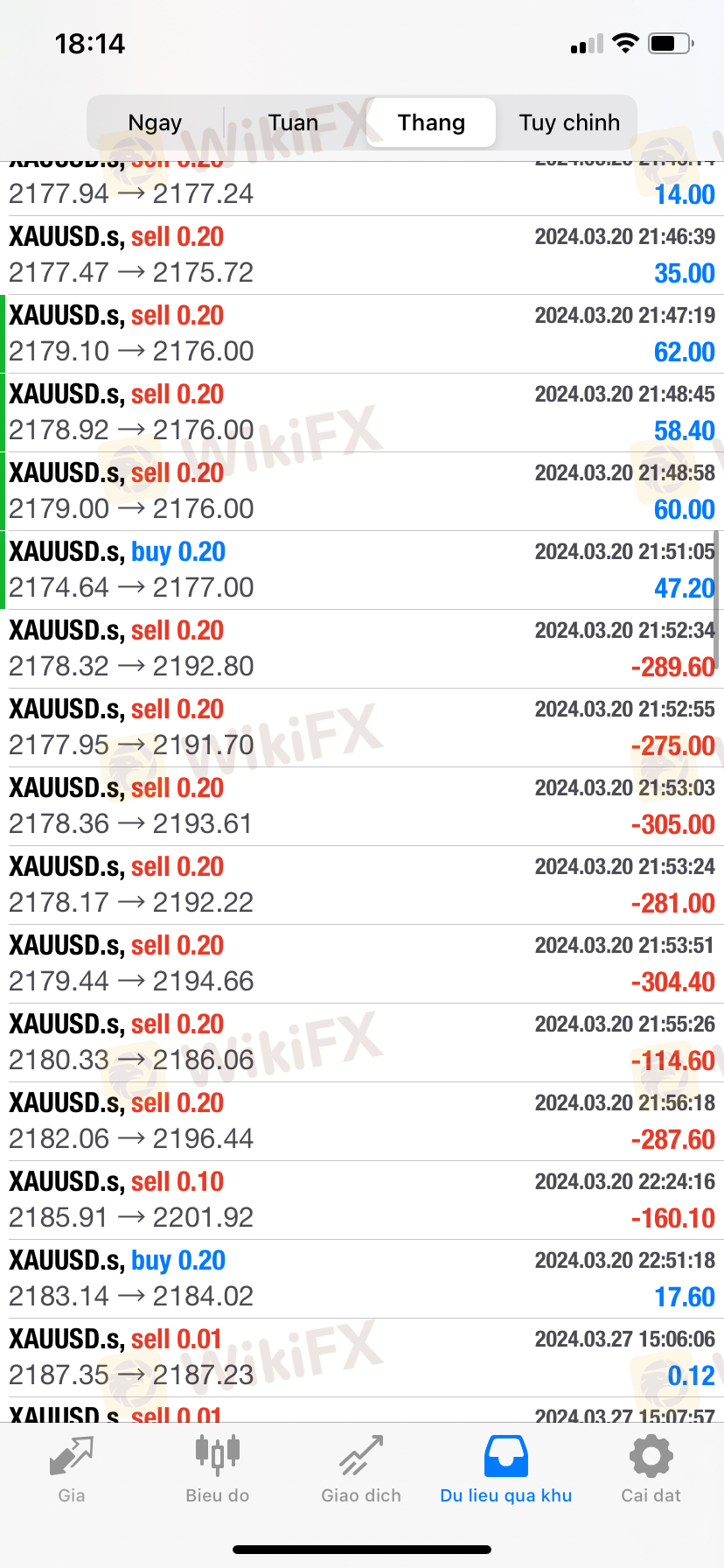The image size is (724, 1568).
Task: Show details of the -289.60 loss trade
Action: 362,649
